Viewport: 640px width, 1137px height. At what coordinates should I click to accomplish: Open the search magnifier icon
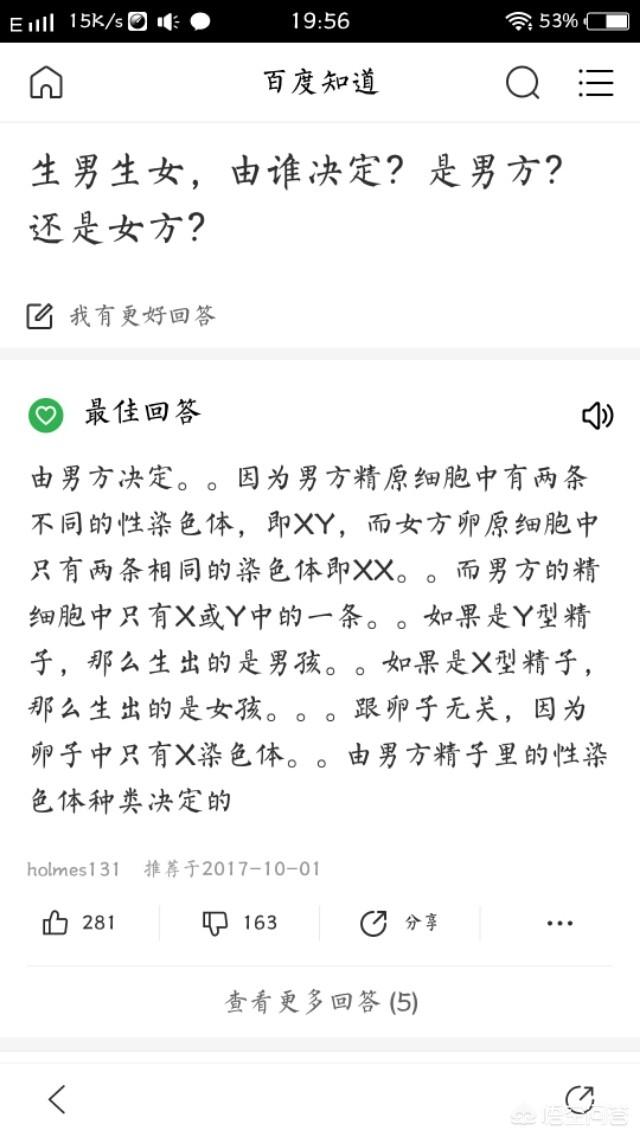pyautogui.click(x=522, y=83)
